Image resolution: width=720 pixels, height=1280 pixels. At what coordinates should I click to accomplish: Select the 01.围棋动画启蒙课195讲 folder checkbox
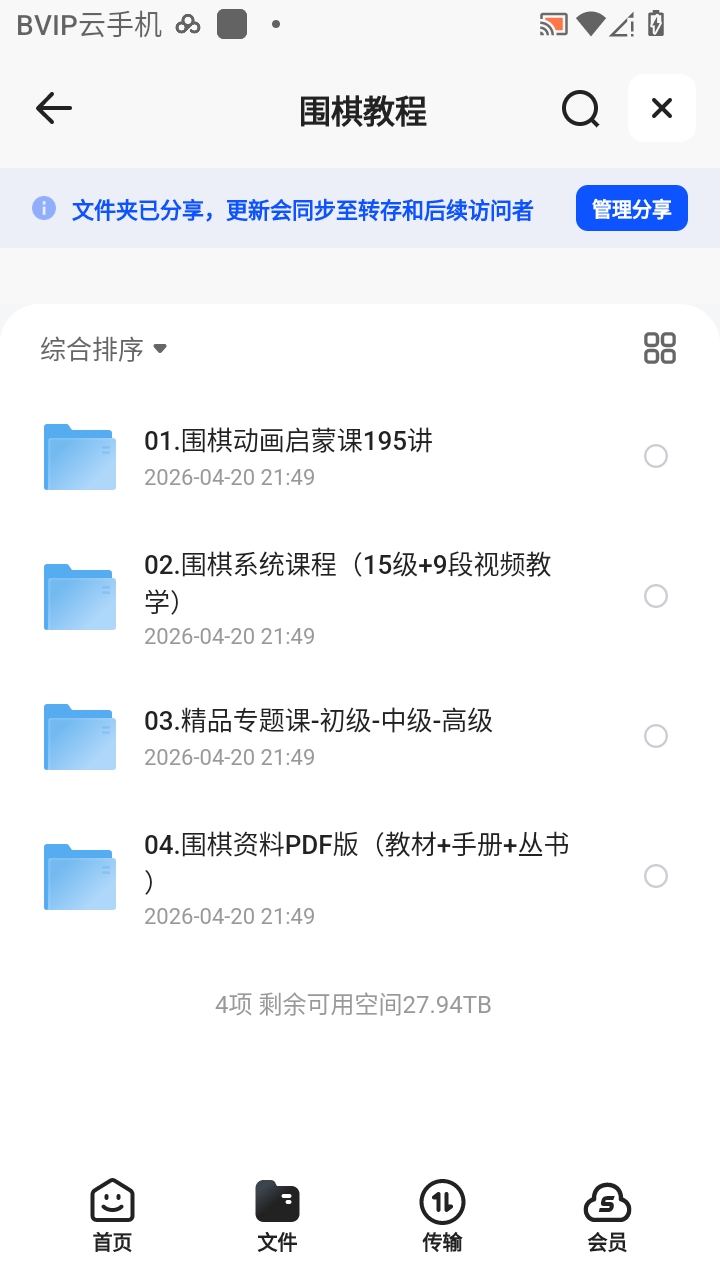click(656, 456)
